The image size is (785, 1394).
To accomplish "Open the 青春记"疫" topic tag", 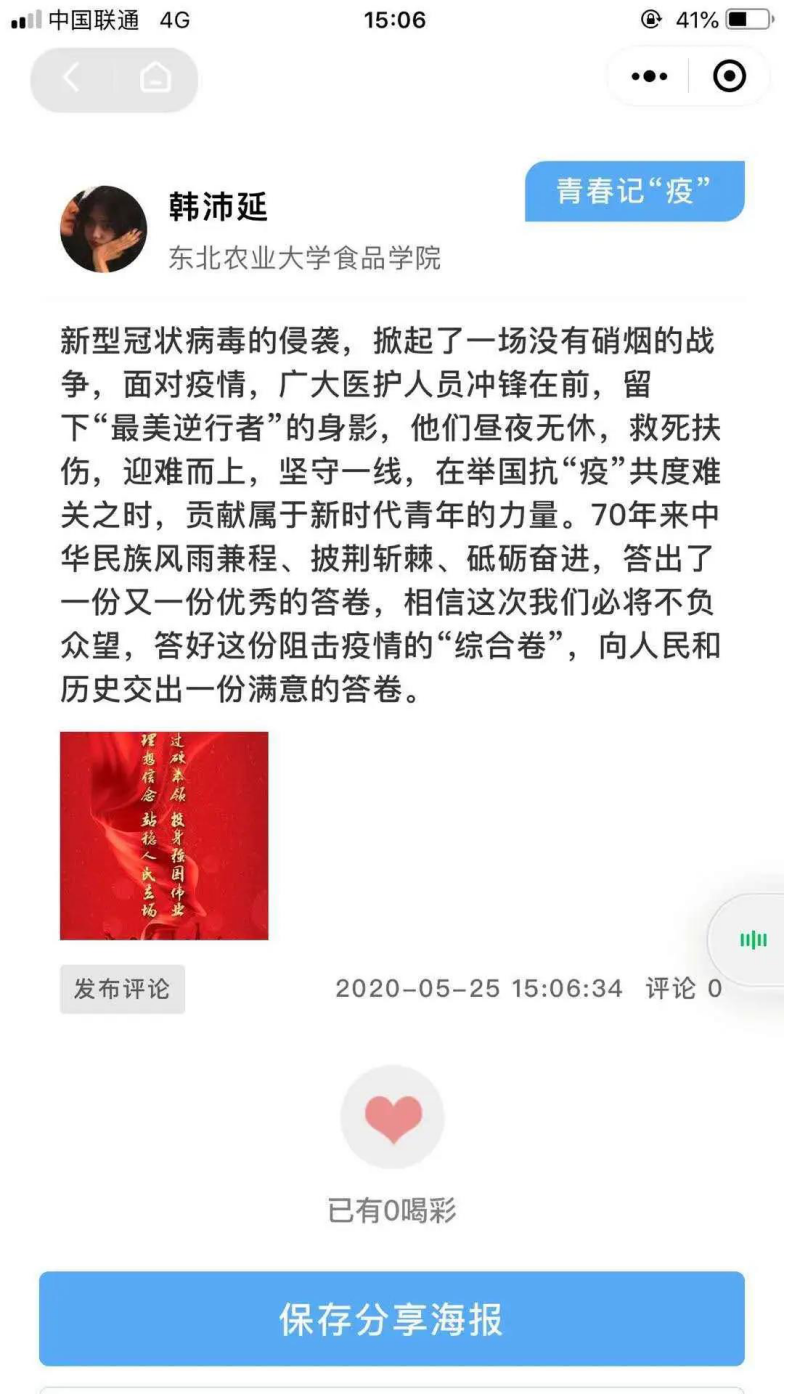I will [635, 191].
